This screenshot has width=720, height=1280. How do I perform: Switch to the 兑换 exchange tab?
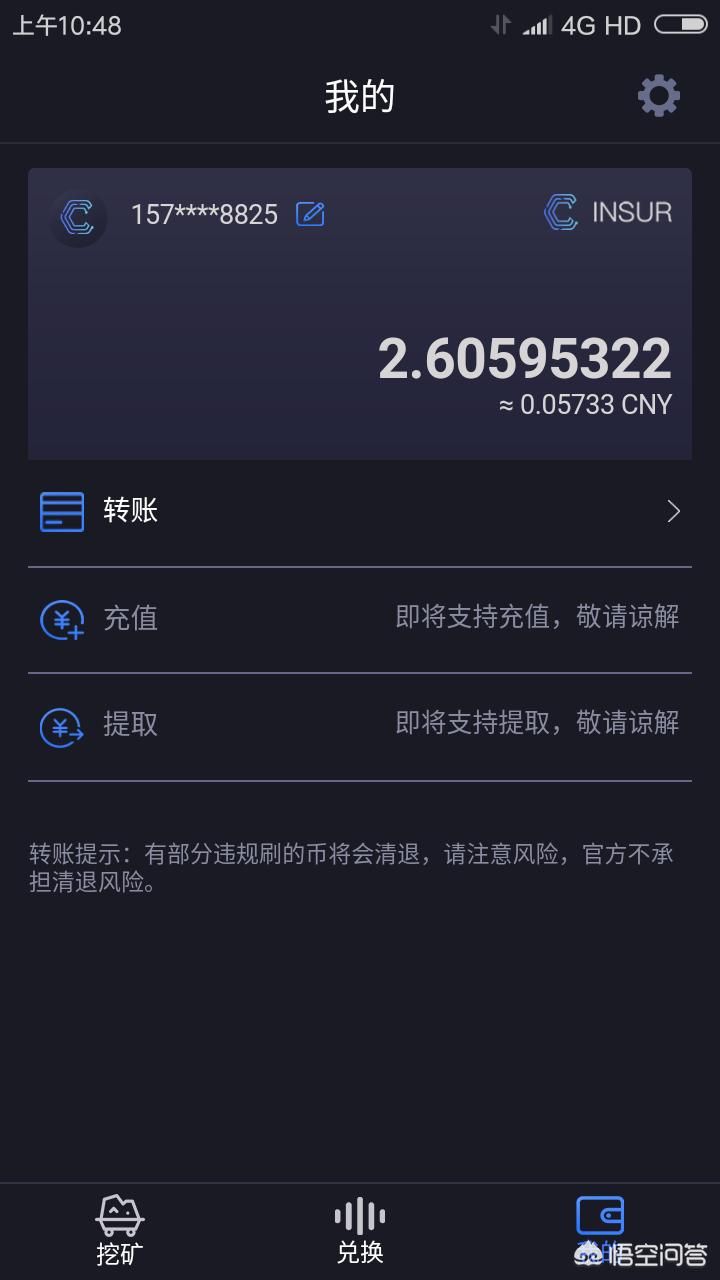[x=360, y=1231]
